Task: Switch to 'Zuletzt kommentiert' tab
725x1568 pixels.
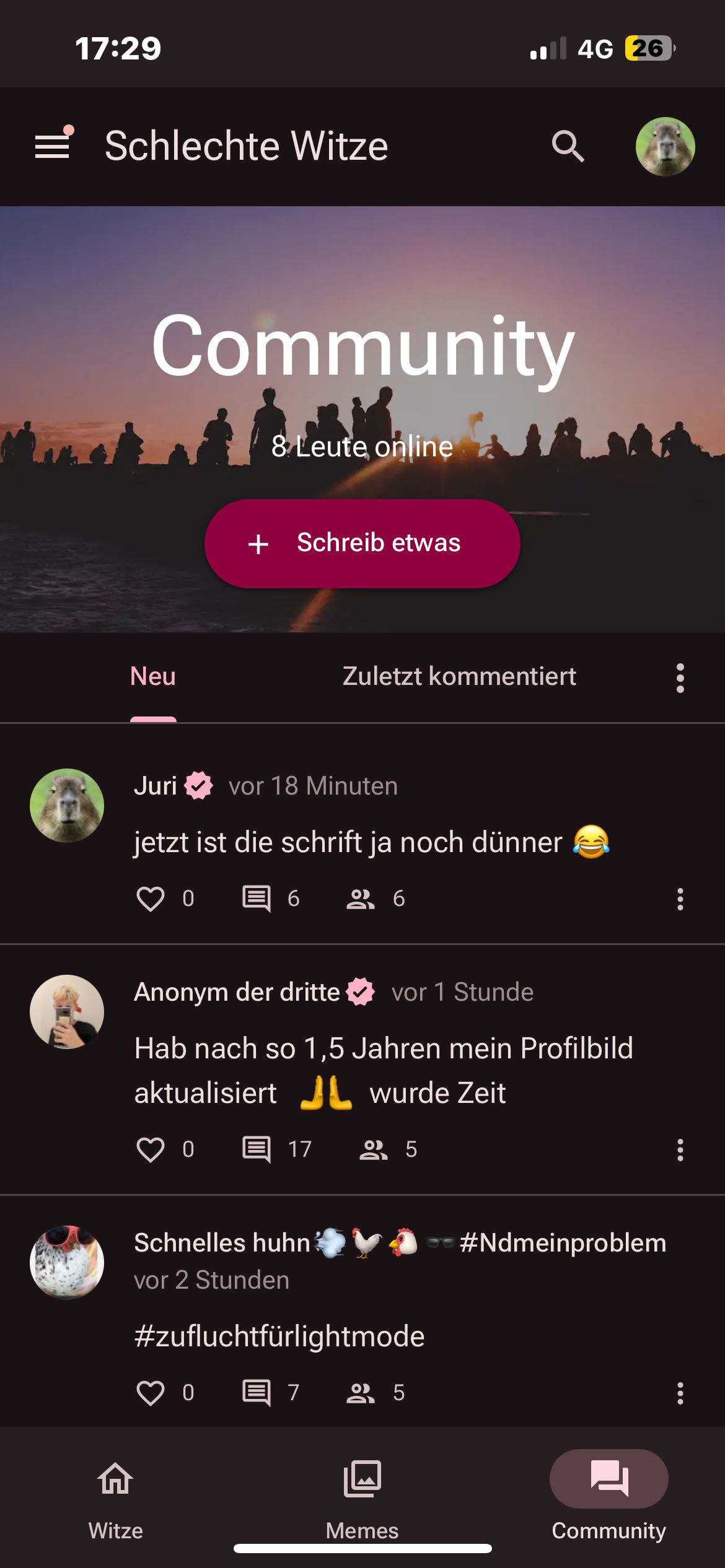Action: tap(459, 677)
